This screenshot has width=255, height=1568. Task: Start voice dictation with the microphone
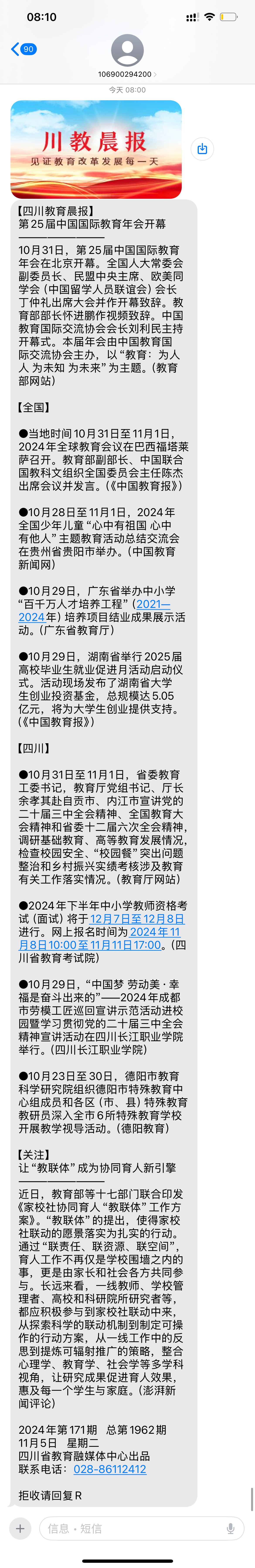tap(231, 1528)
